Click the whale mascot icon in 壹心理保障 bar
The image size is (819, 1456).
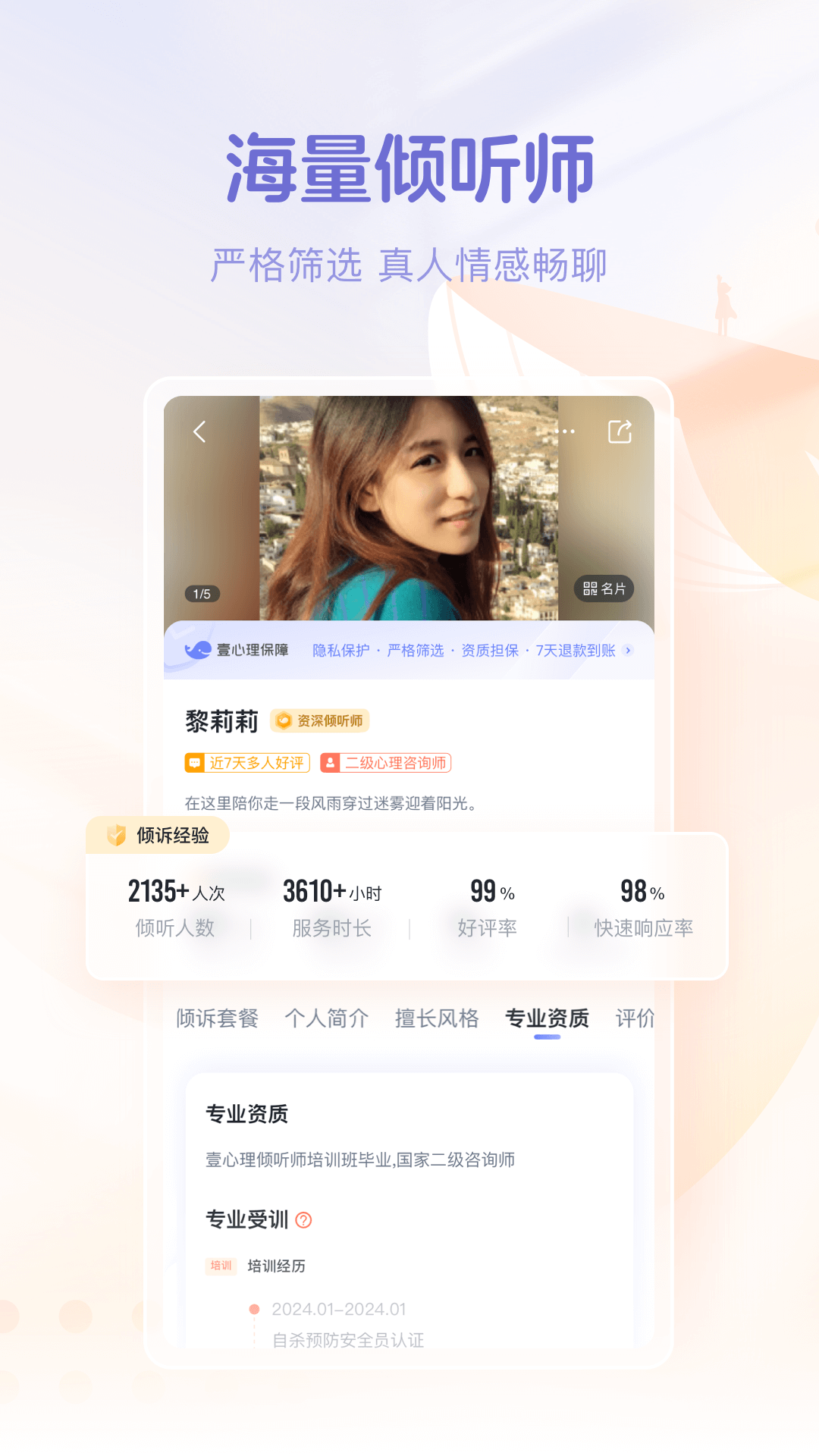196,648
